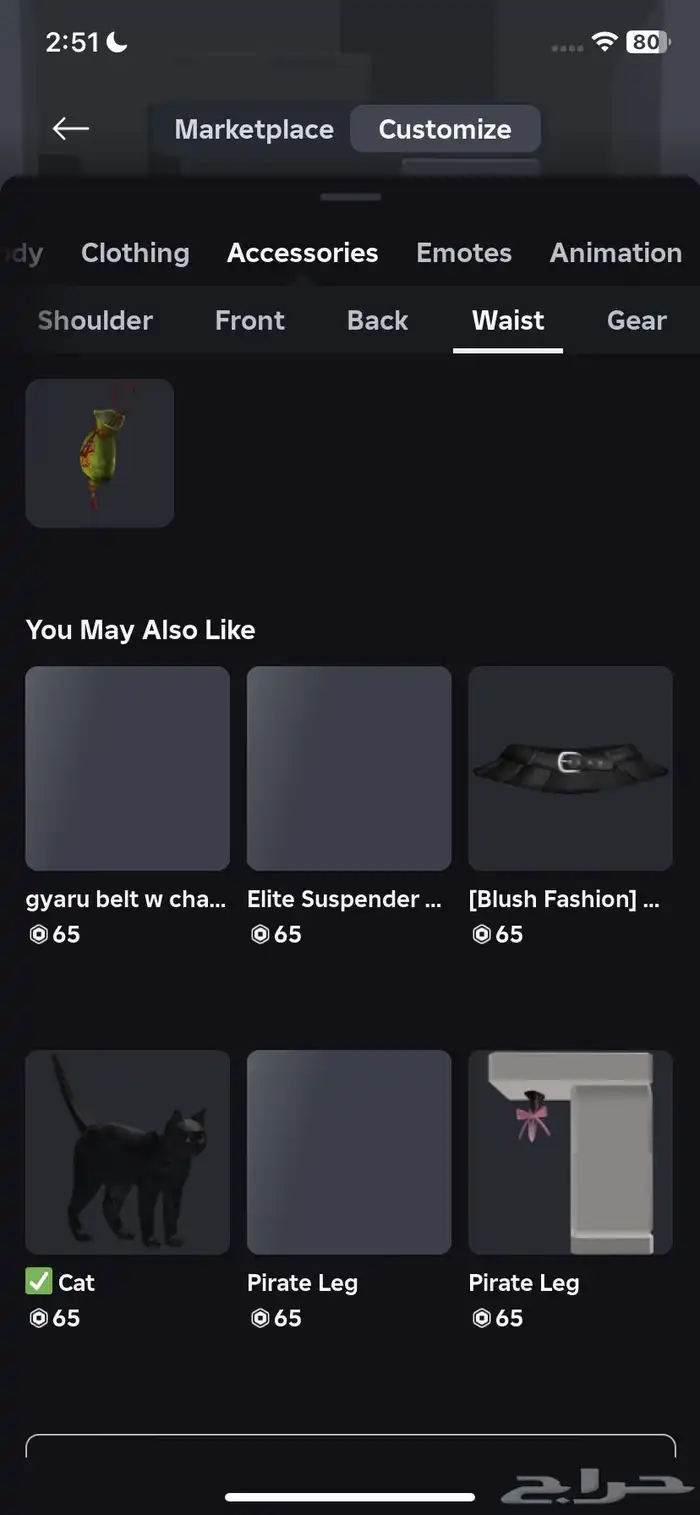Screen dimensions: 700x1515
Task: Open the Elite Suspender item
Action: [349, 768]
